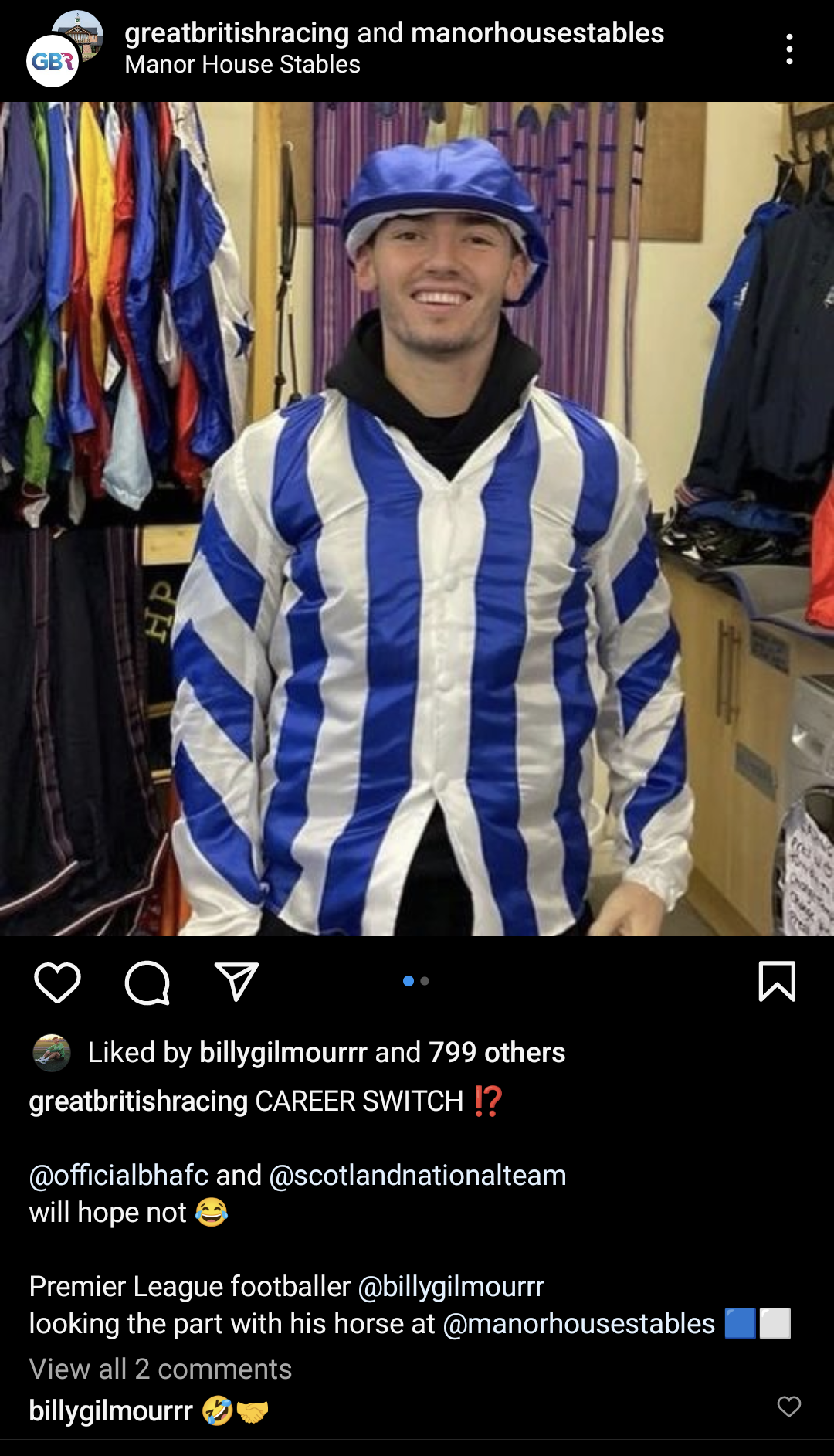Screen dimensions: 834x1456
Task: Share the post via paper plane icon
Action: click(236, 983)
